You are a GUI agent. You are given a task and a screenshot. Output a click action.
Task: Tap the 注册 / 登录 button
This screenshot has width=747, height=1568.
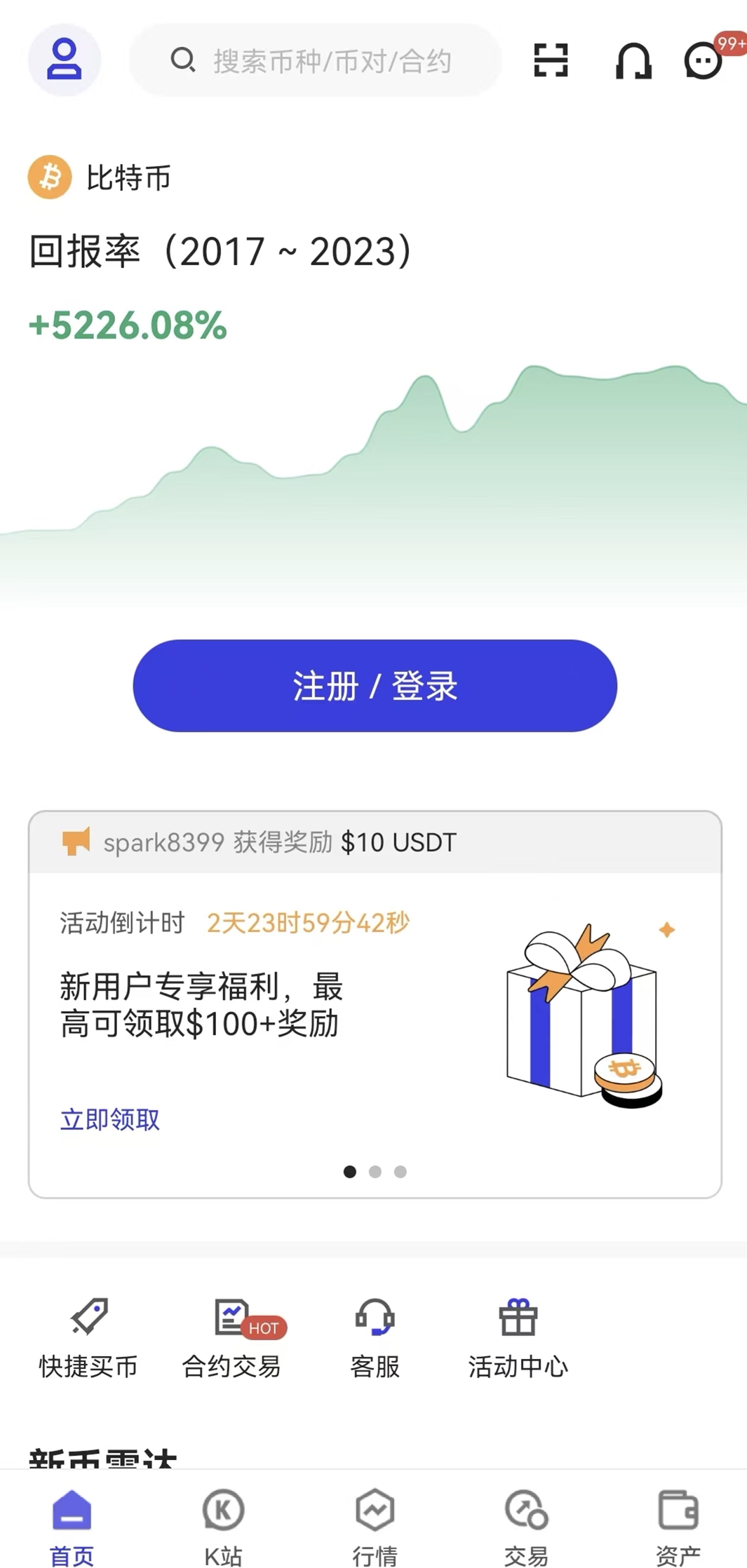pyautogui.click(x=375, y=685)
